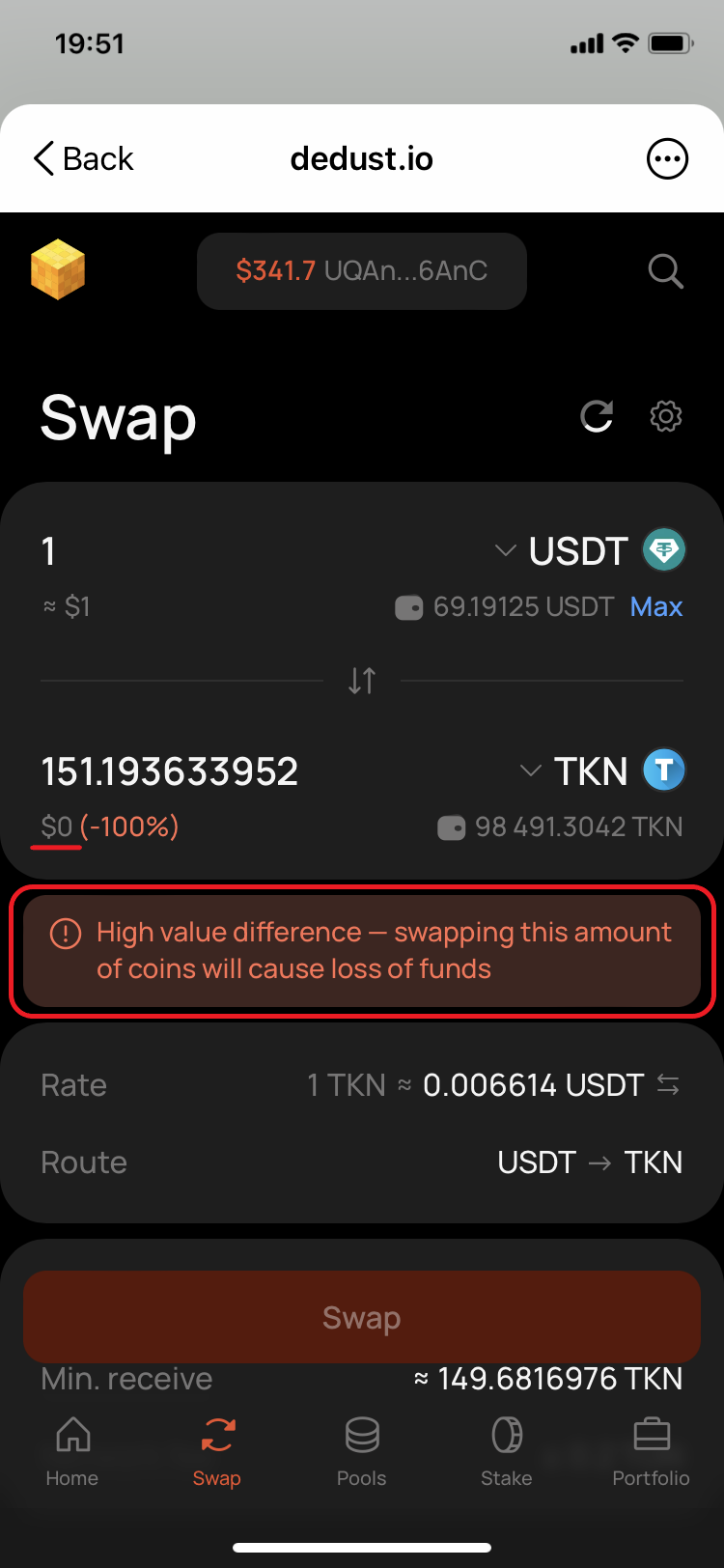Go to the Home tab
This screenshot has width=724, height=1568.
[x=72, y=1449]
